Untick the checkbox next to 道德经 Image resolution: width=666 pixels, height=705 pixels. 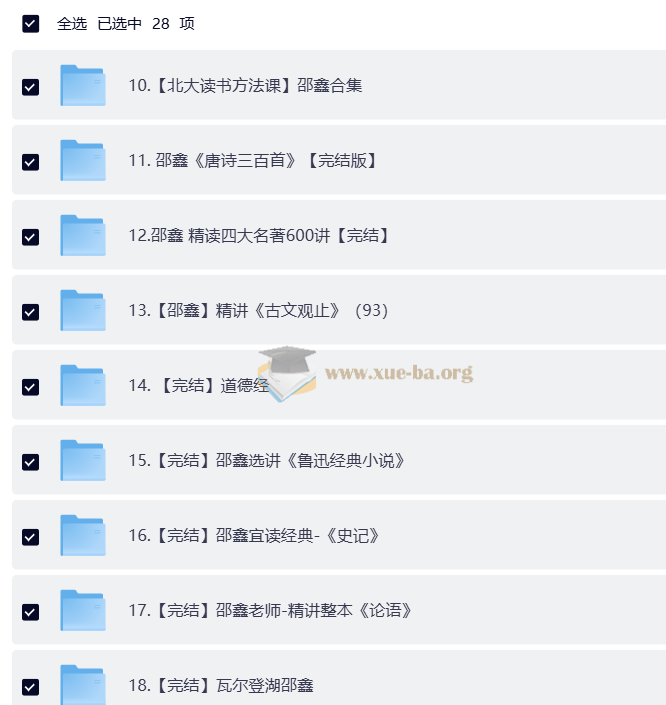point(30,387)
